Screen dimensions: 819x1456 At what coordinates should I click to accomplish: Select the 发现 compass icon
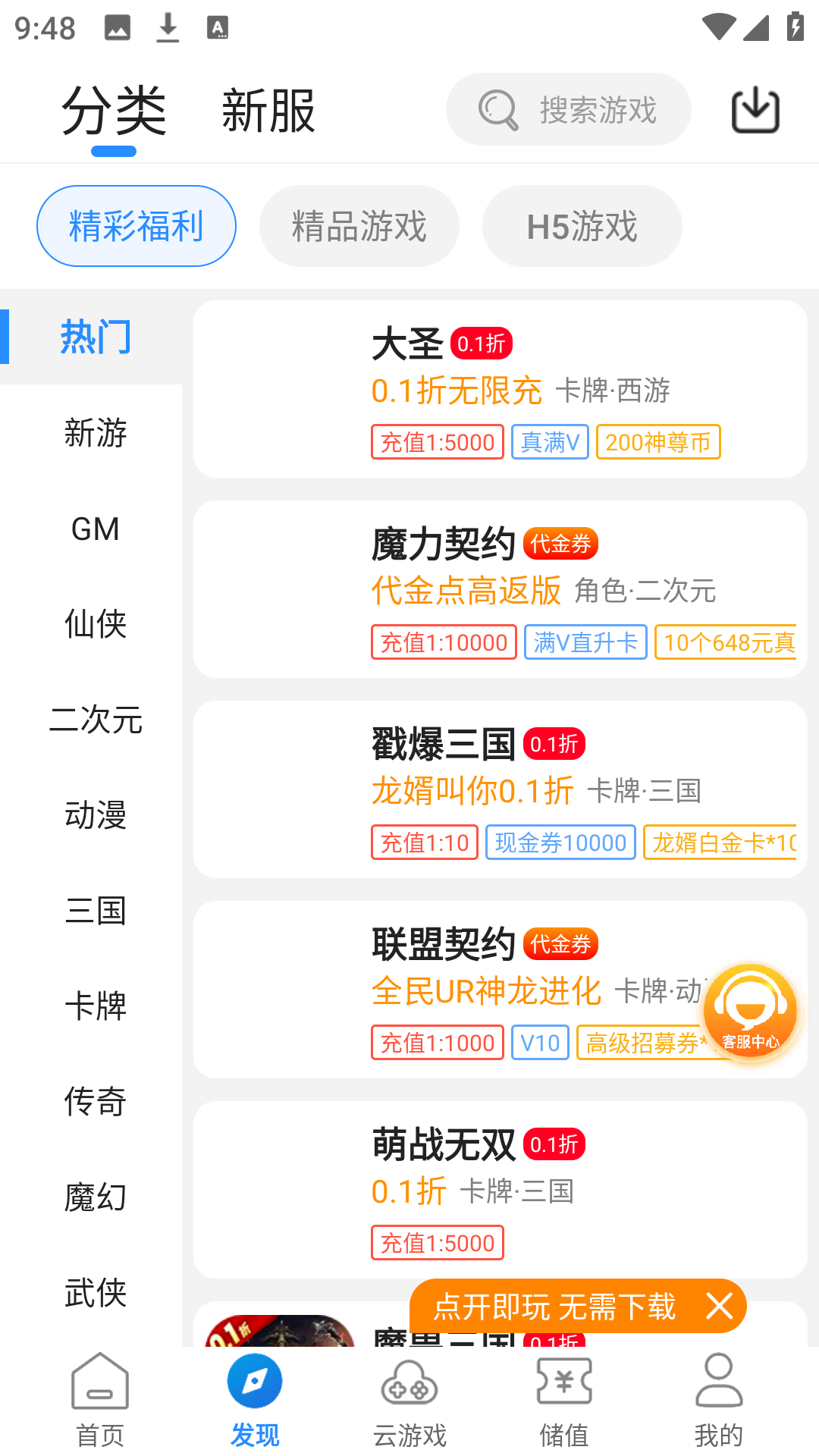[x=255, y=1382]
